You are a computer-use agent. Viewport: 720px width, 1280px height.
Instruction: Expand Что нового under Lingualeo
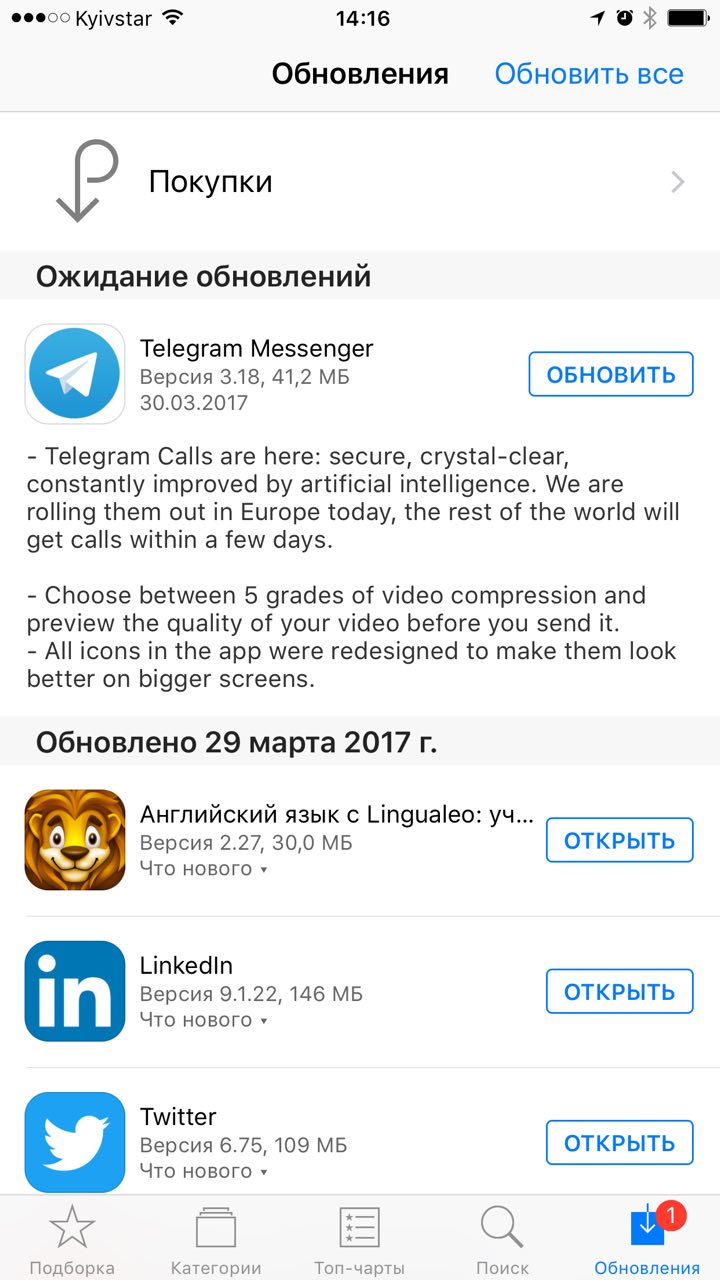pos(204,869)
